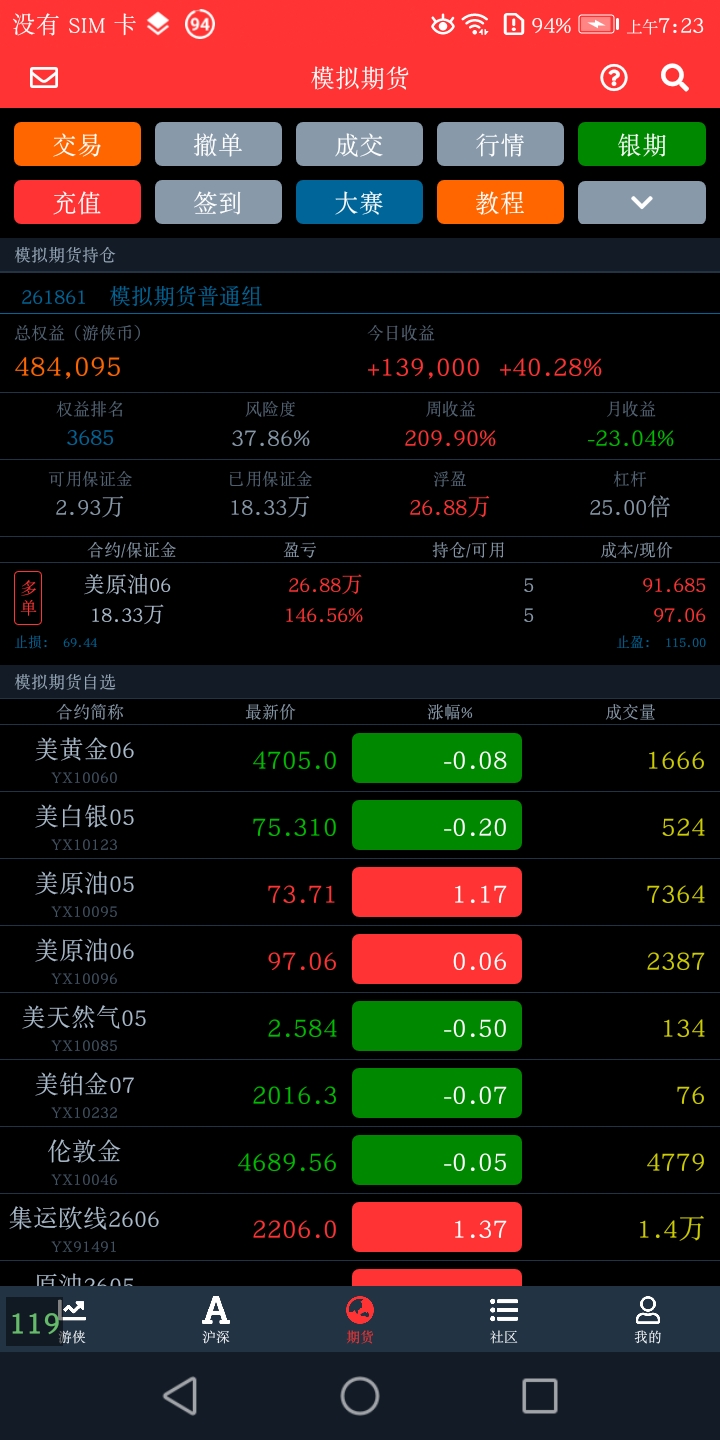Image resolution: width=720 pixels, height=1440 pixels.
Task: Select the green 银期 button
Action: 641,144
